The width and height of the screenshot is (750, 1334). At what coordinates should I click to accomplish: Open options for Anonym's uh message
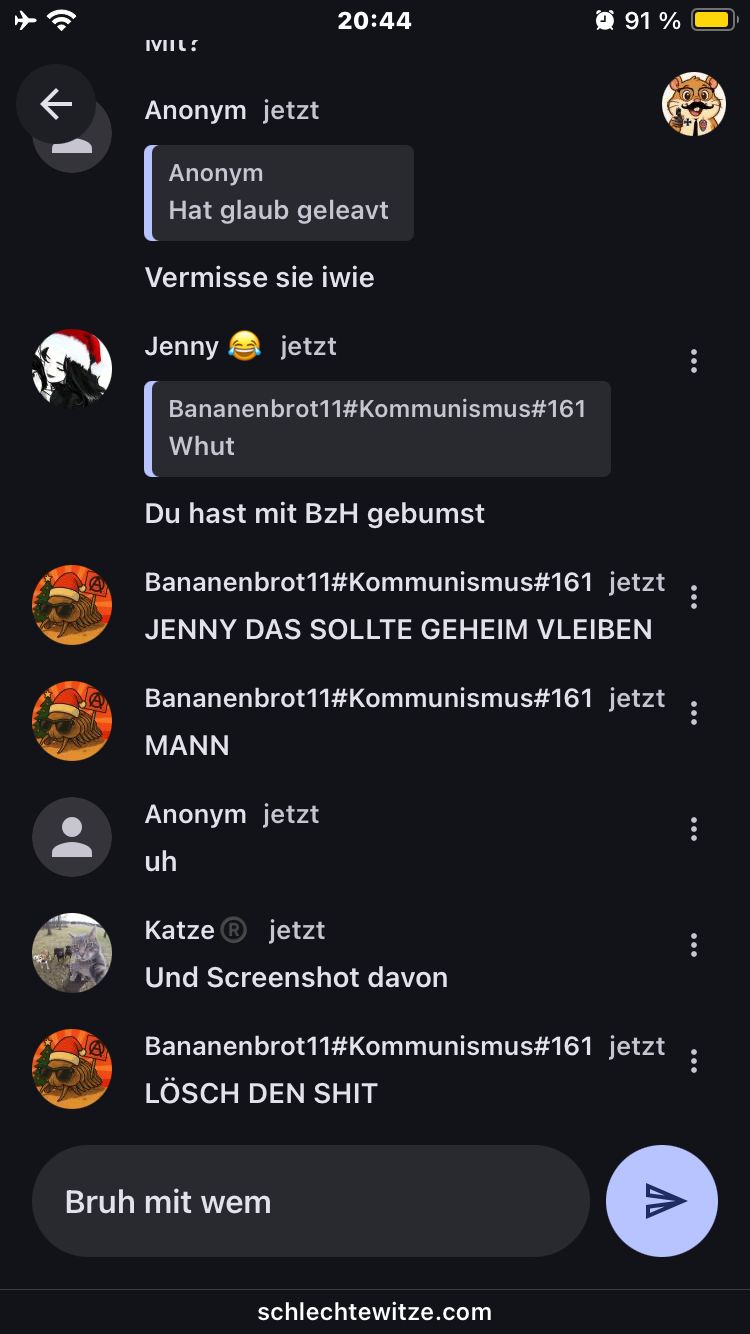pyautogui.click(x=694, y=829)
